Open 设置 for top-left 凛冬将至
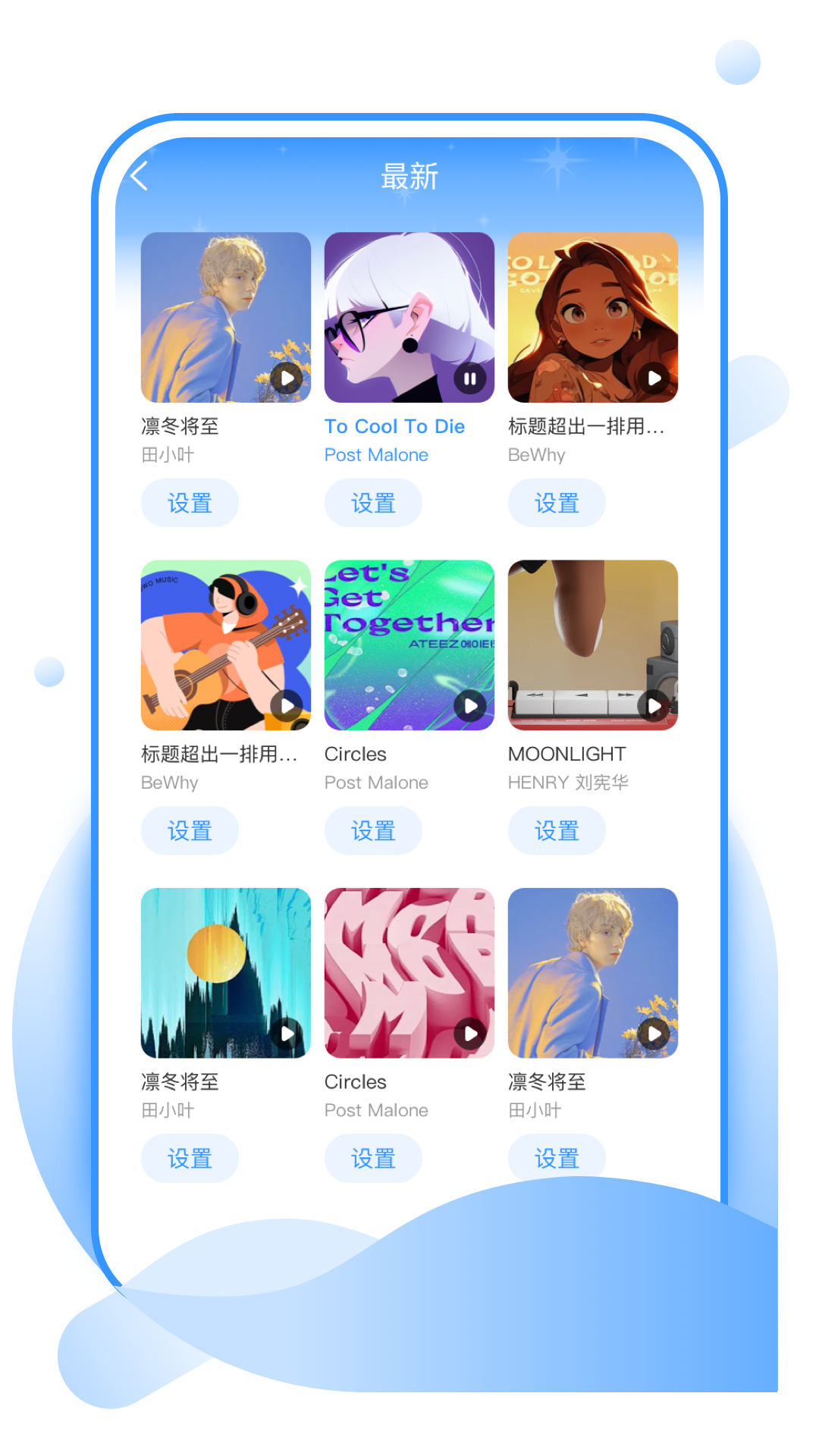Screen dimensions: 819x1456 190,503
